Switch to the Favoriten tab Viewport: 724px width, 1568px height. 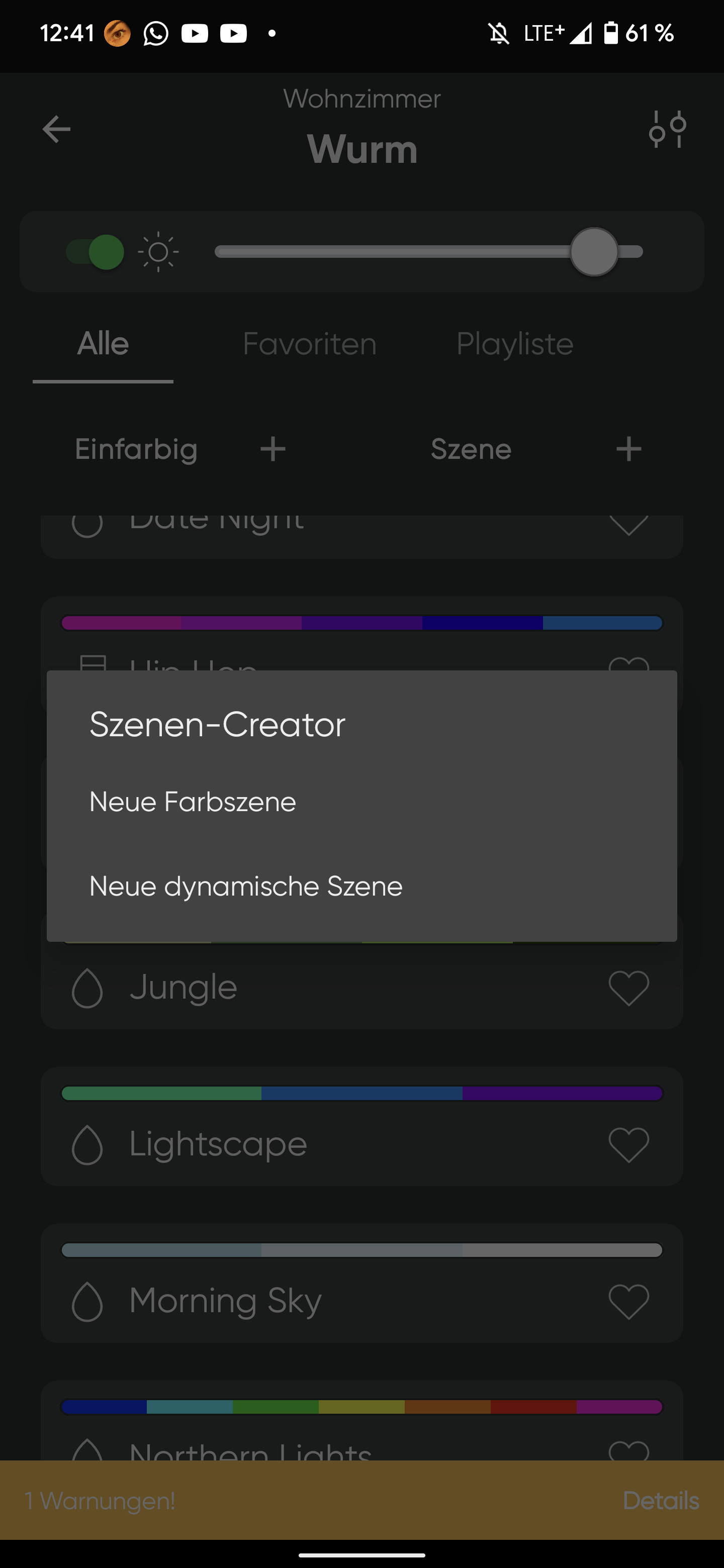(309, 345)
